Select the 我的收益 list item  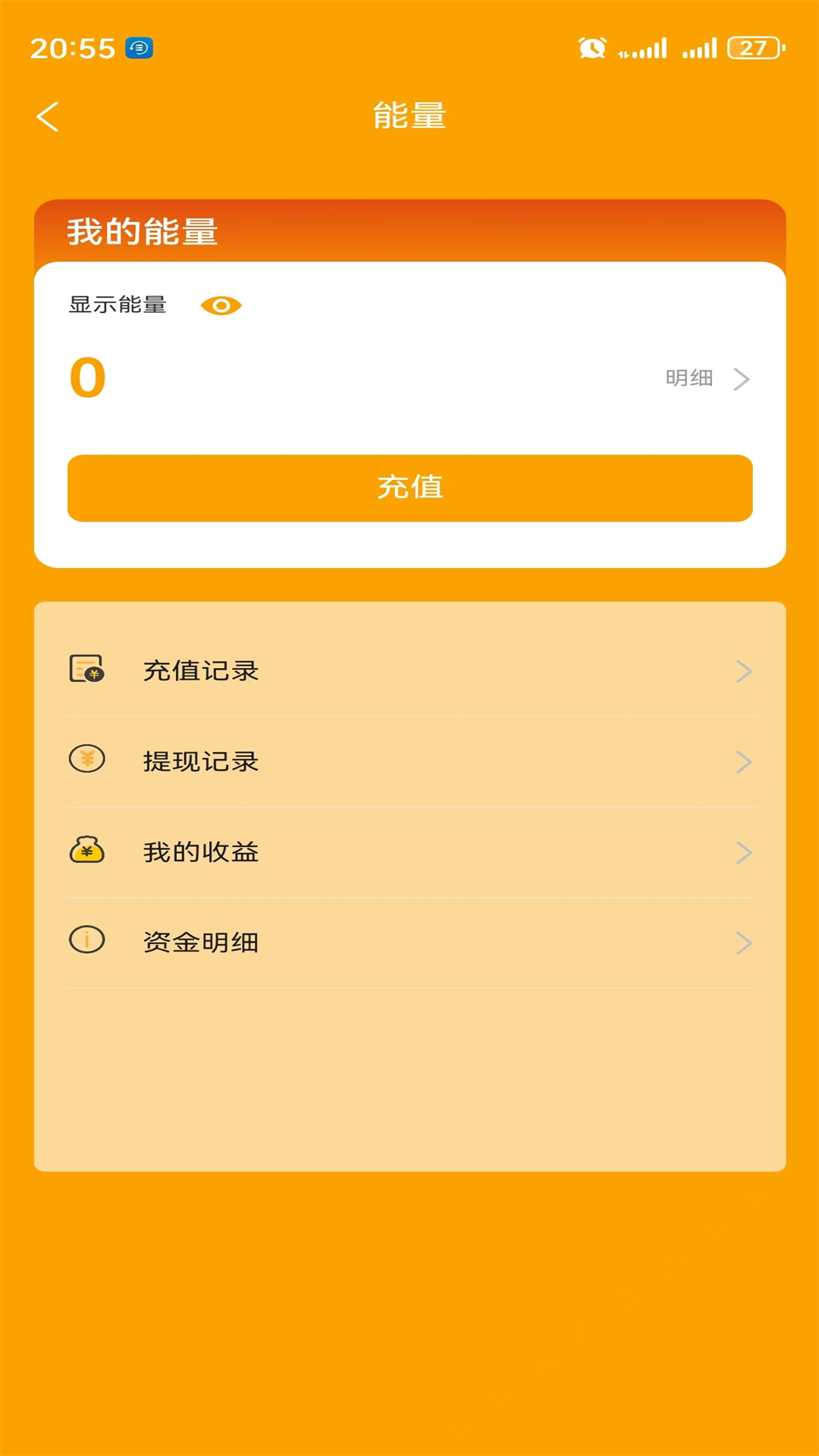pos(202,852)
